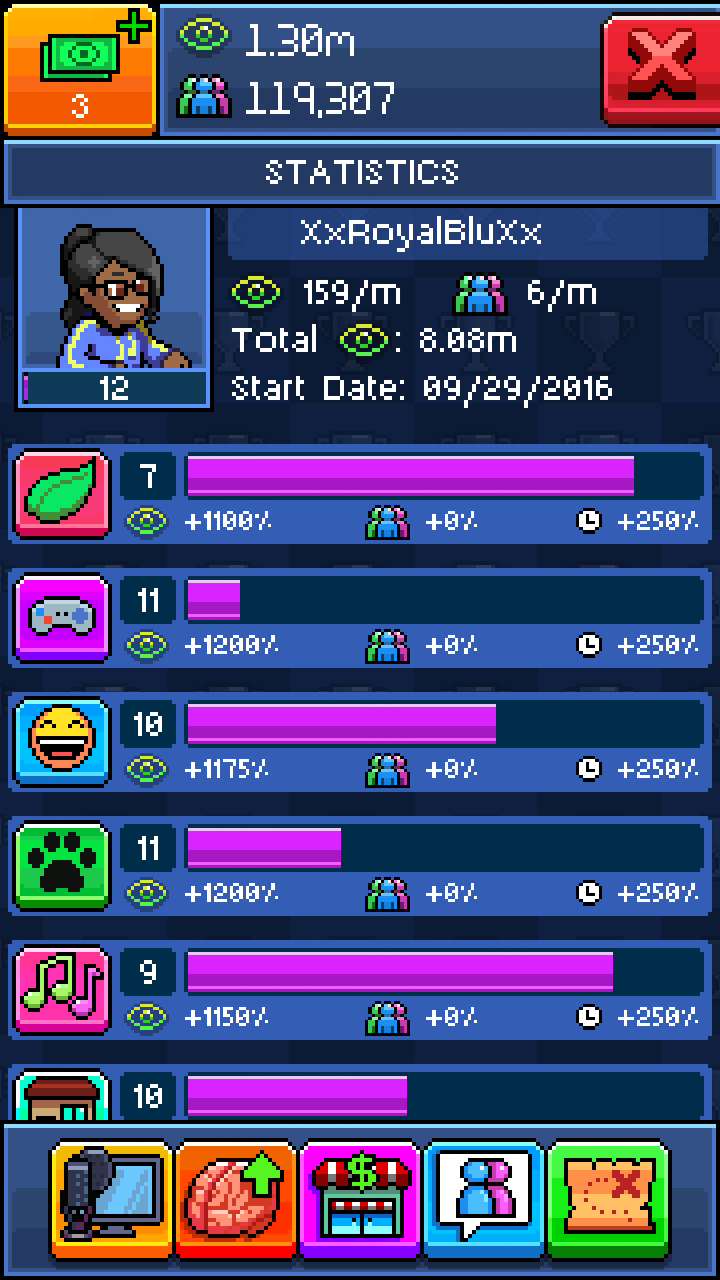The width and height of the screenshot is (720, 1280).
Task: Close the statistics screen with red X
Action: coord(660,68)
